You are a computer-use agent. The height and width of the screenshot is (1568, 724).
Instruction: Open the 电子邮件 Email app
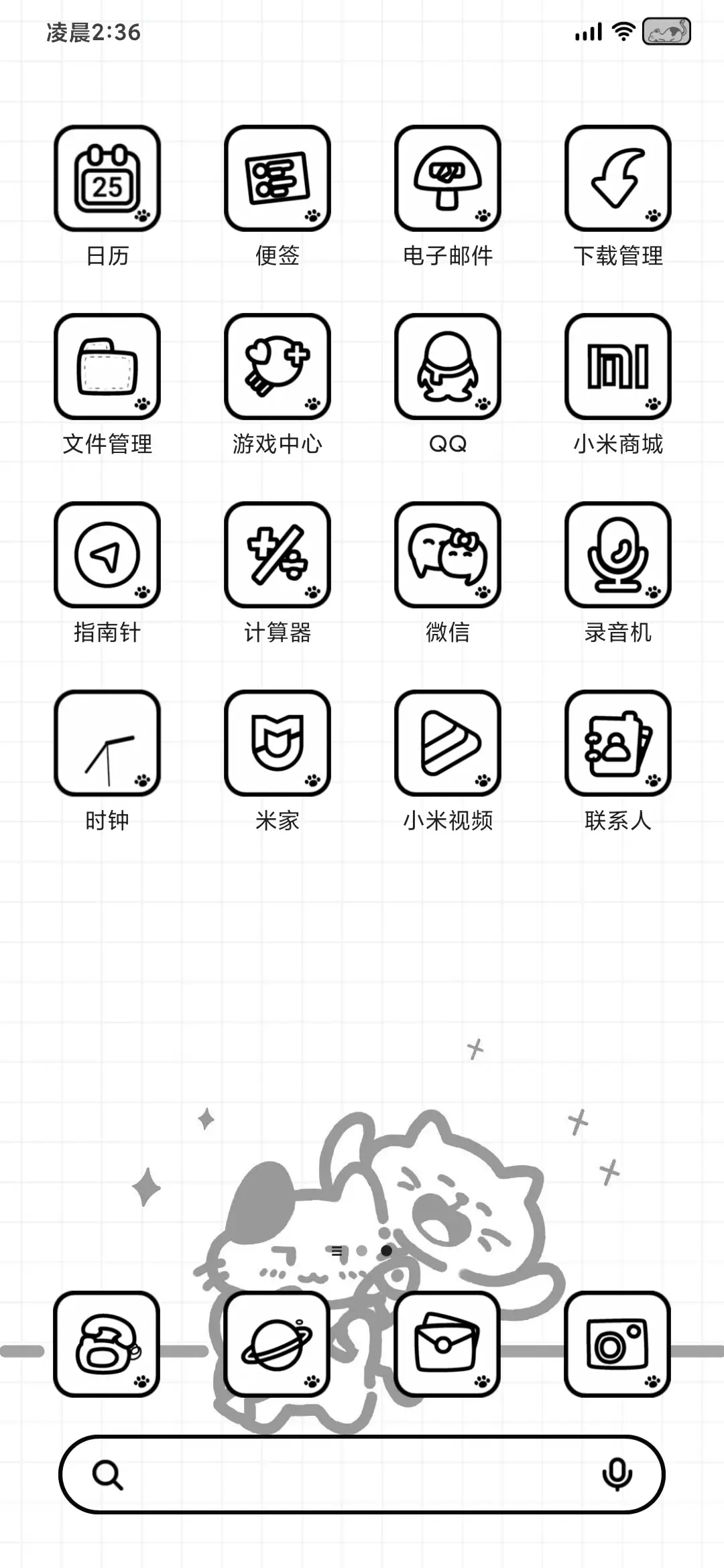click(x=448, y=178)
